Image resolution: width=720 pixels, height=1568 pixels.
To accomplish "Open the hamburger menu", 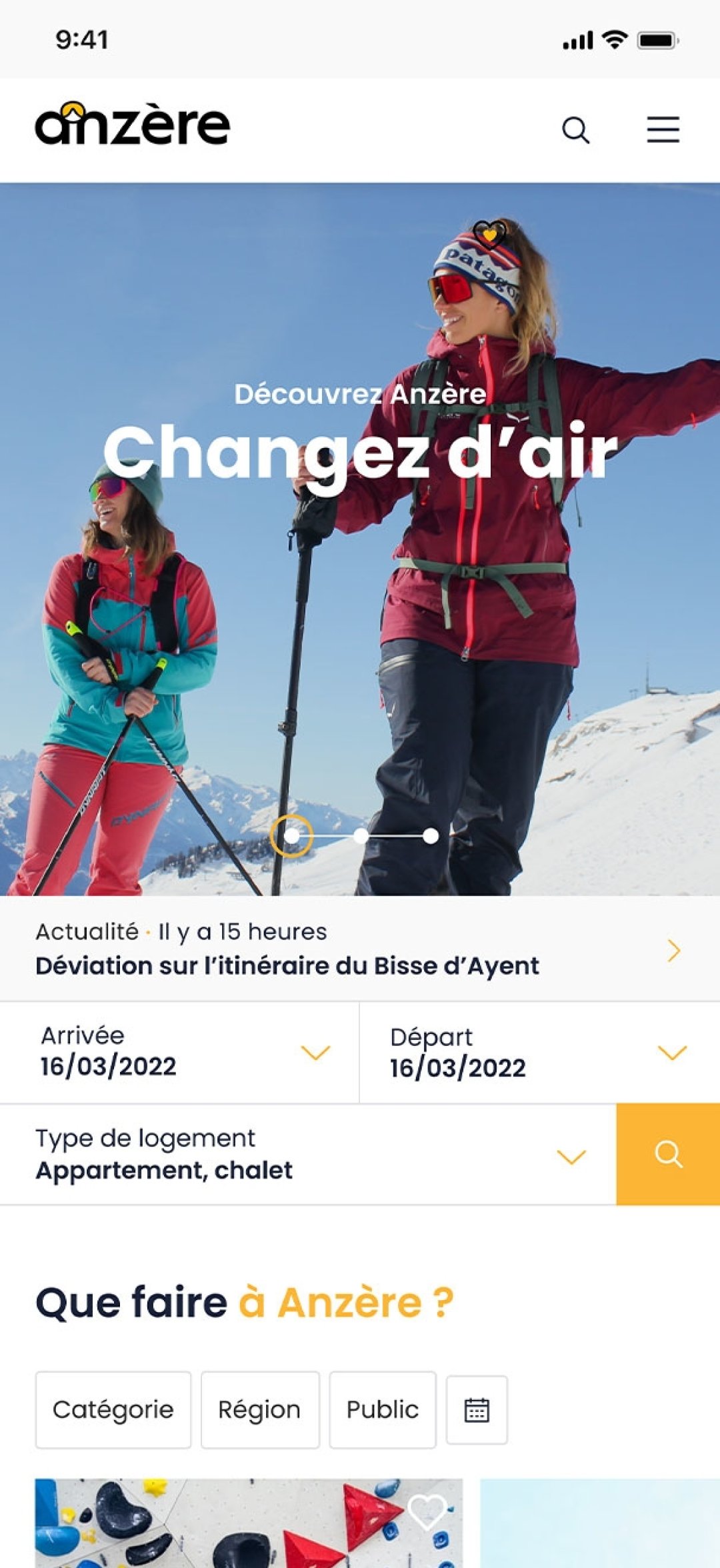I will (663, 130).
